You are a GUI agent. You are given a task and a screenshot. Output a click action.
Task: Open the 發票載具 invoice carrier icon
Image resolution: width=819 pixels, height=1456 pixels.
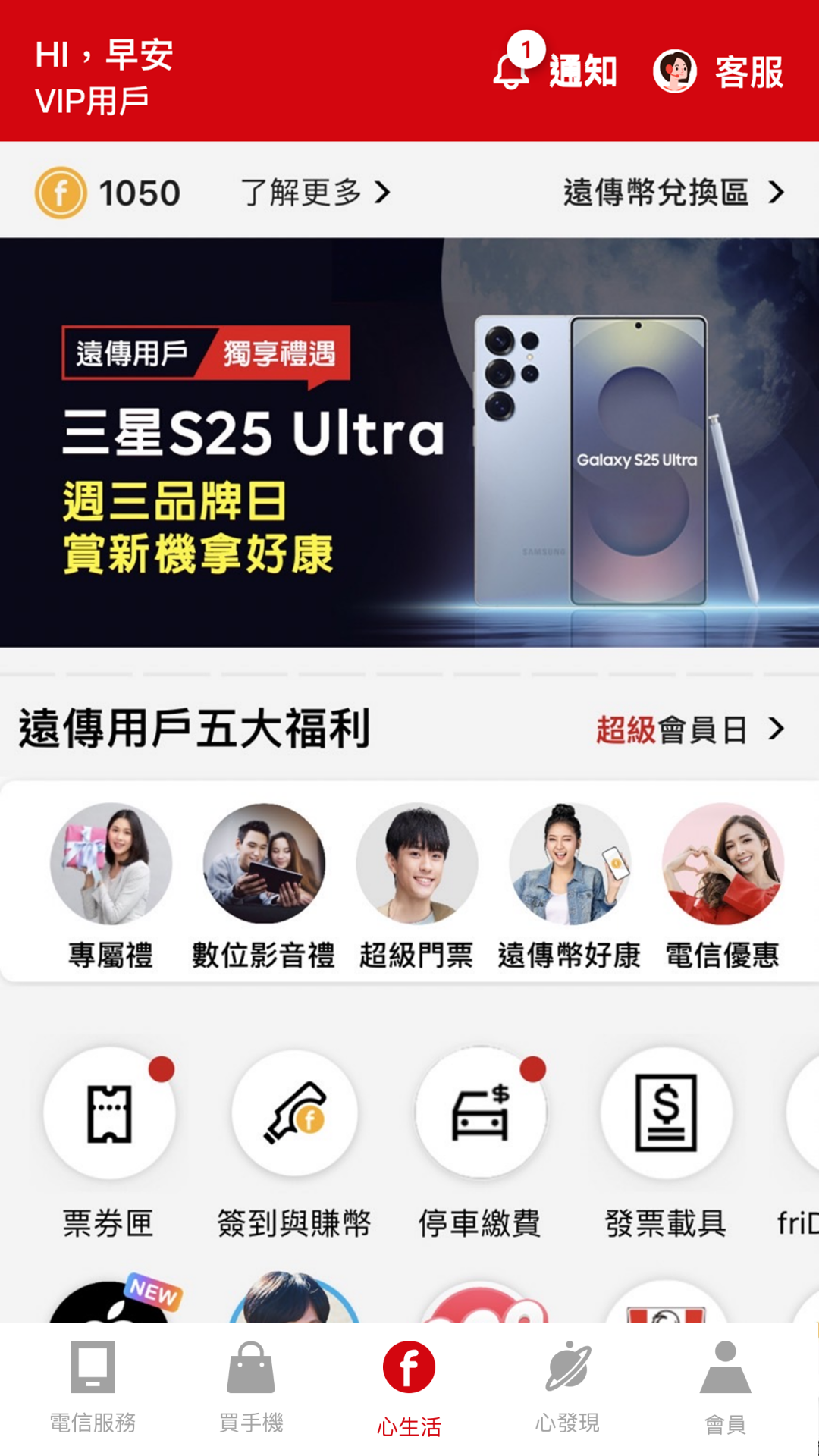tap(667, 1112)
